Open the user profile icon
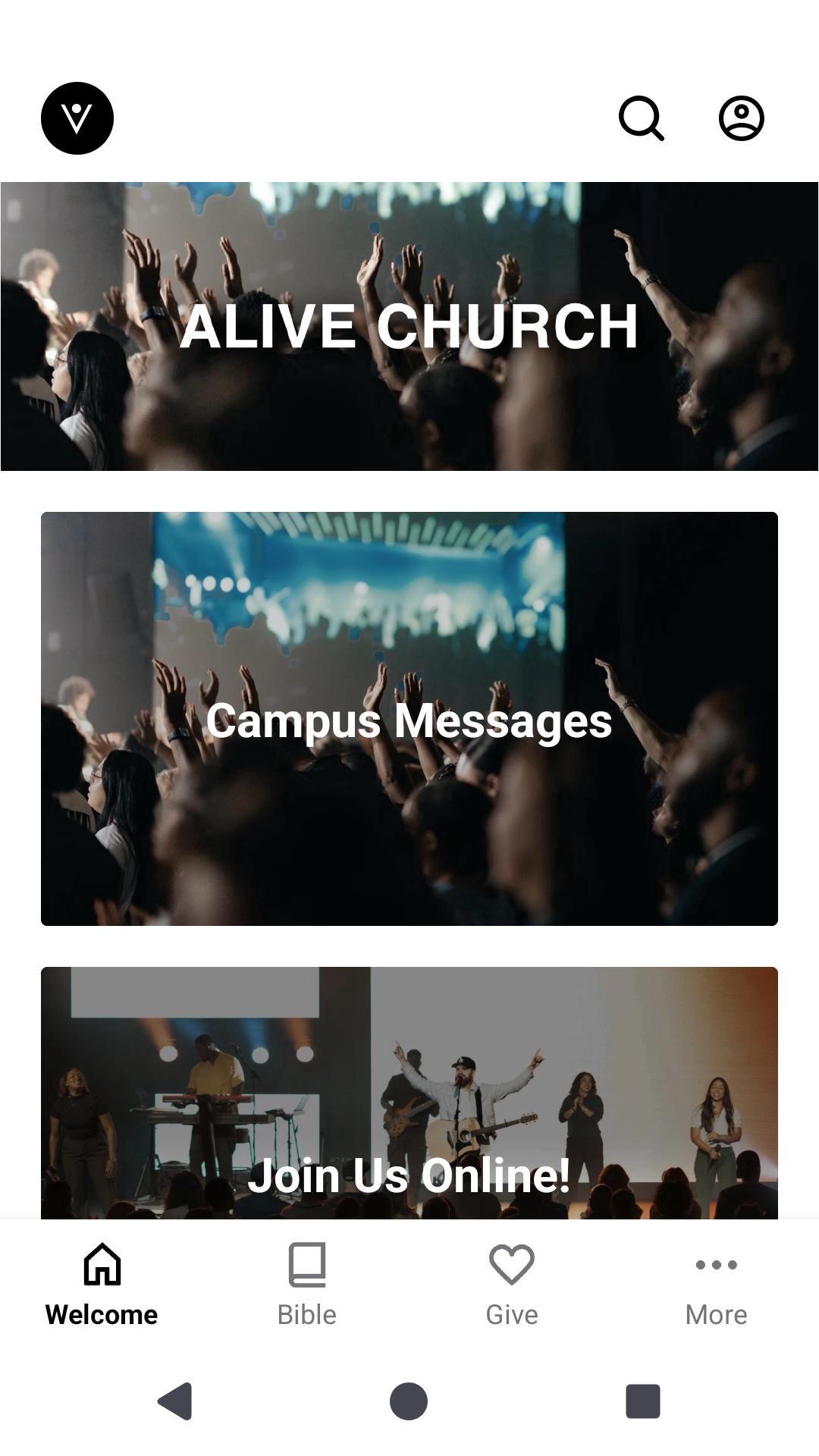 [741, 118]
